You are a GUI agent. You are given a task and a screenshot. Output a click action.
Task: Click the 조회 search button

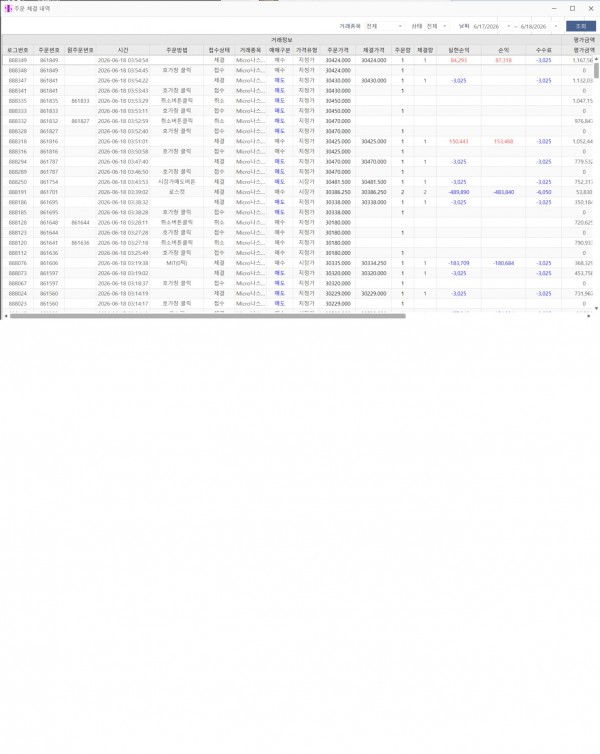tap(581, 26)
